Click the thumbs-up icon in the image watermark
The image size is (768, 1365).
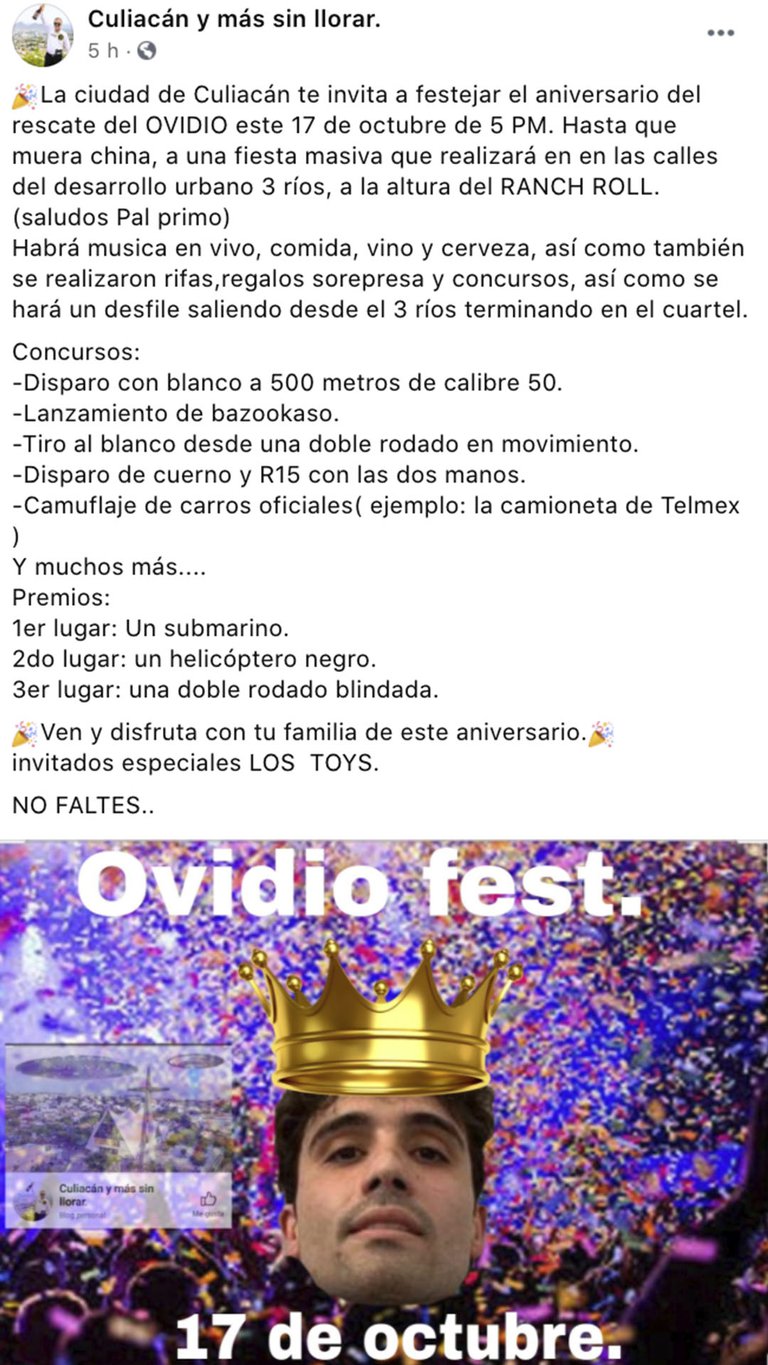(209, 1199)
